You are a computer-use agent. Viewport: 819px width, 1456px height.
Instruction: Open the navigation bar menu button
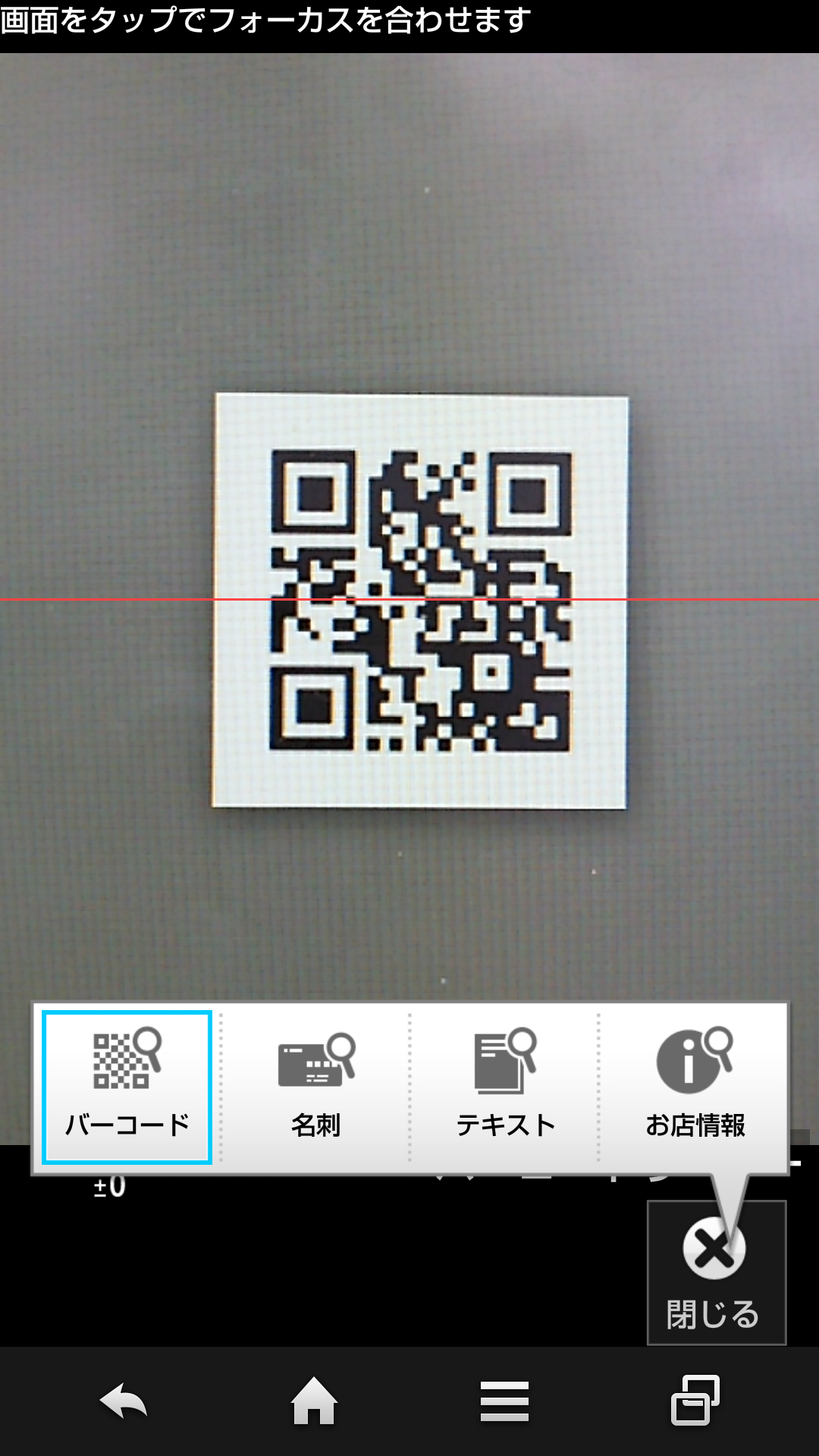click(x=504, y=1401)
